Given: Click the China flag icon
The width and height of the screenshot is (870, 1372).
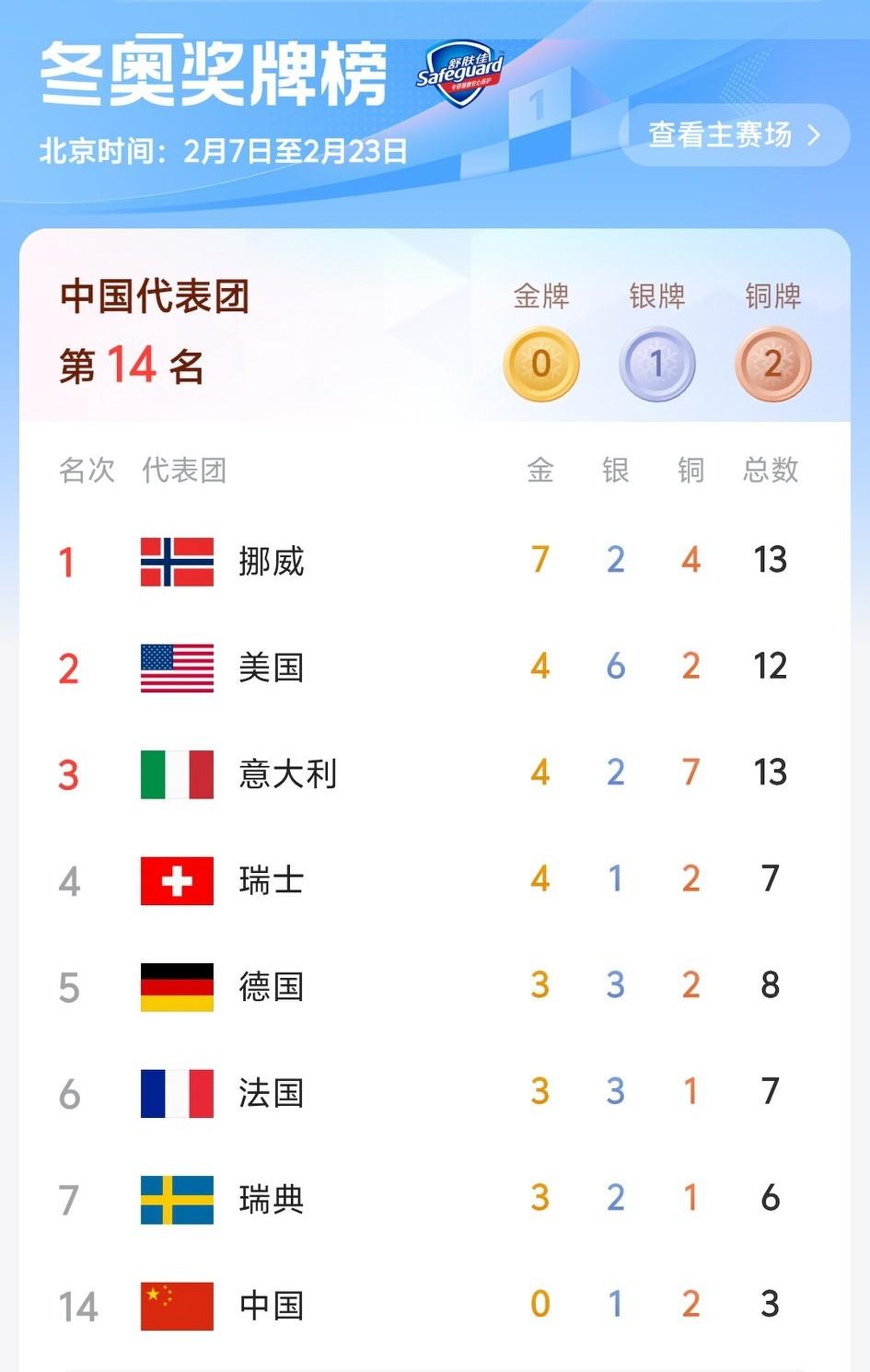Looking at the screenshot, I should coord(176,1305).
